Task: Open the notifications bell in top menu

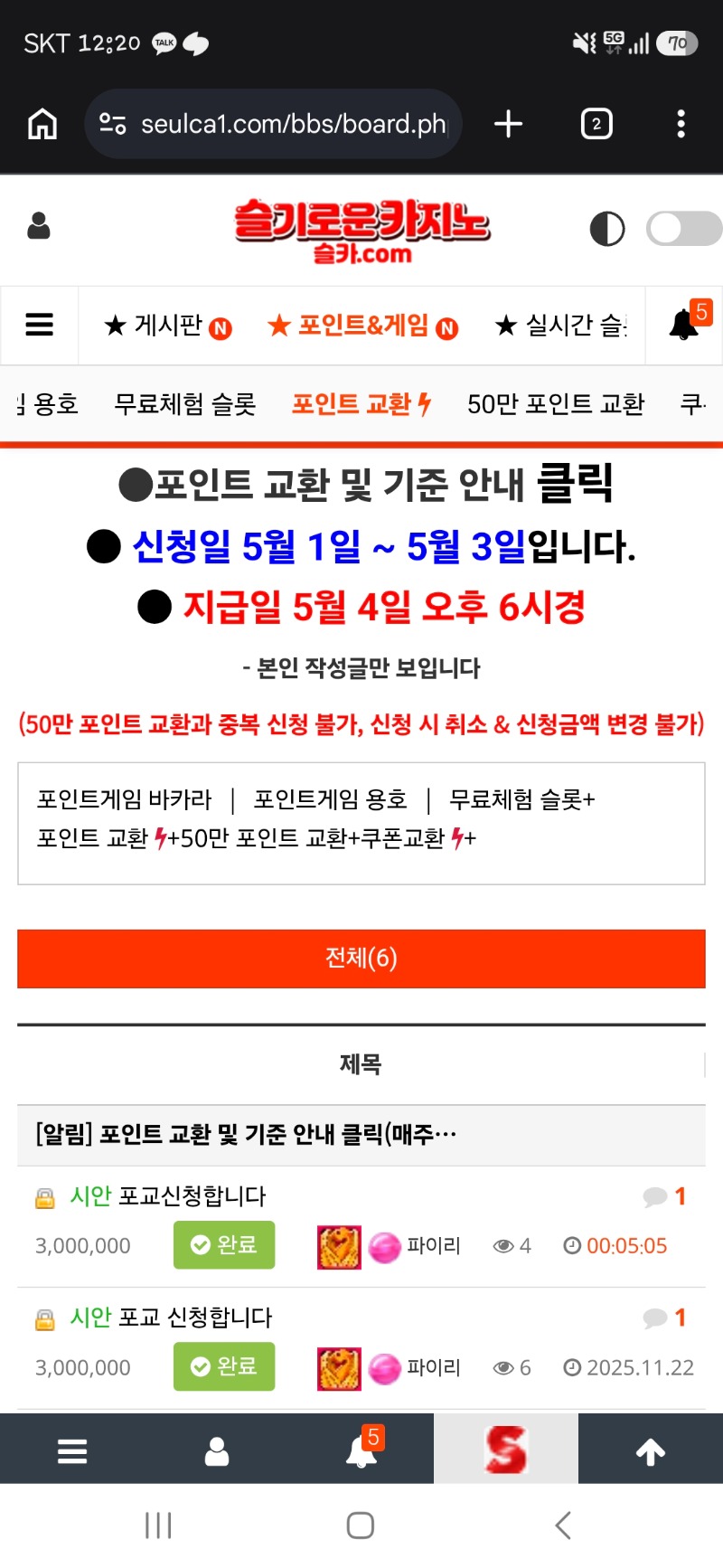Action: (x=684, y=325)
